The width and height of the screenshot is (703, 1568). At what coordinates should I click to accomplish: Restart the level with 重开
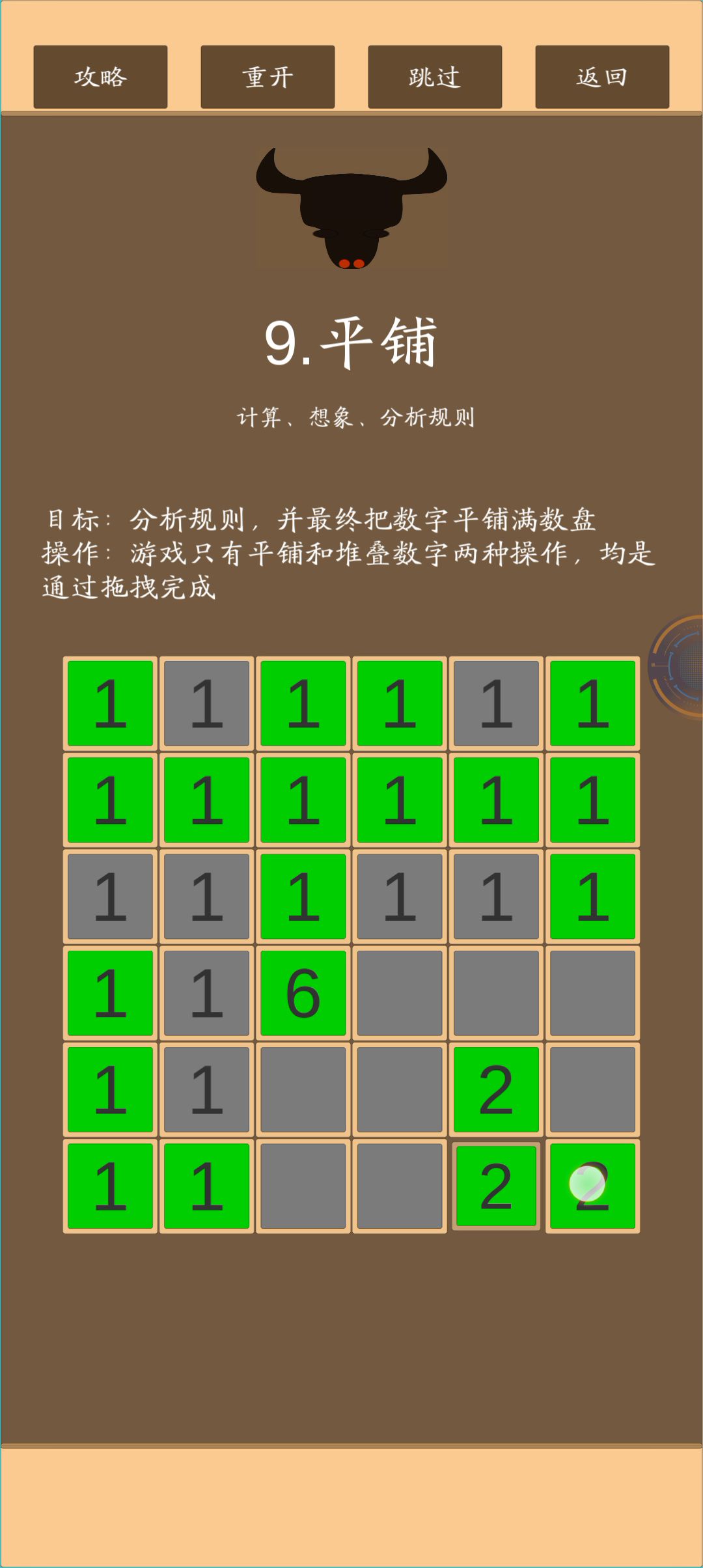point(268,77)
